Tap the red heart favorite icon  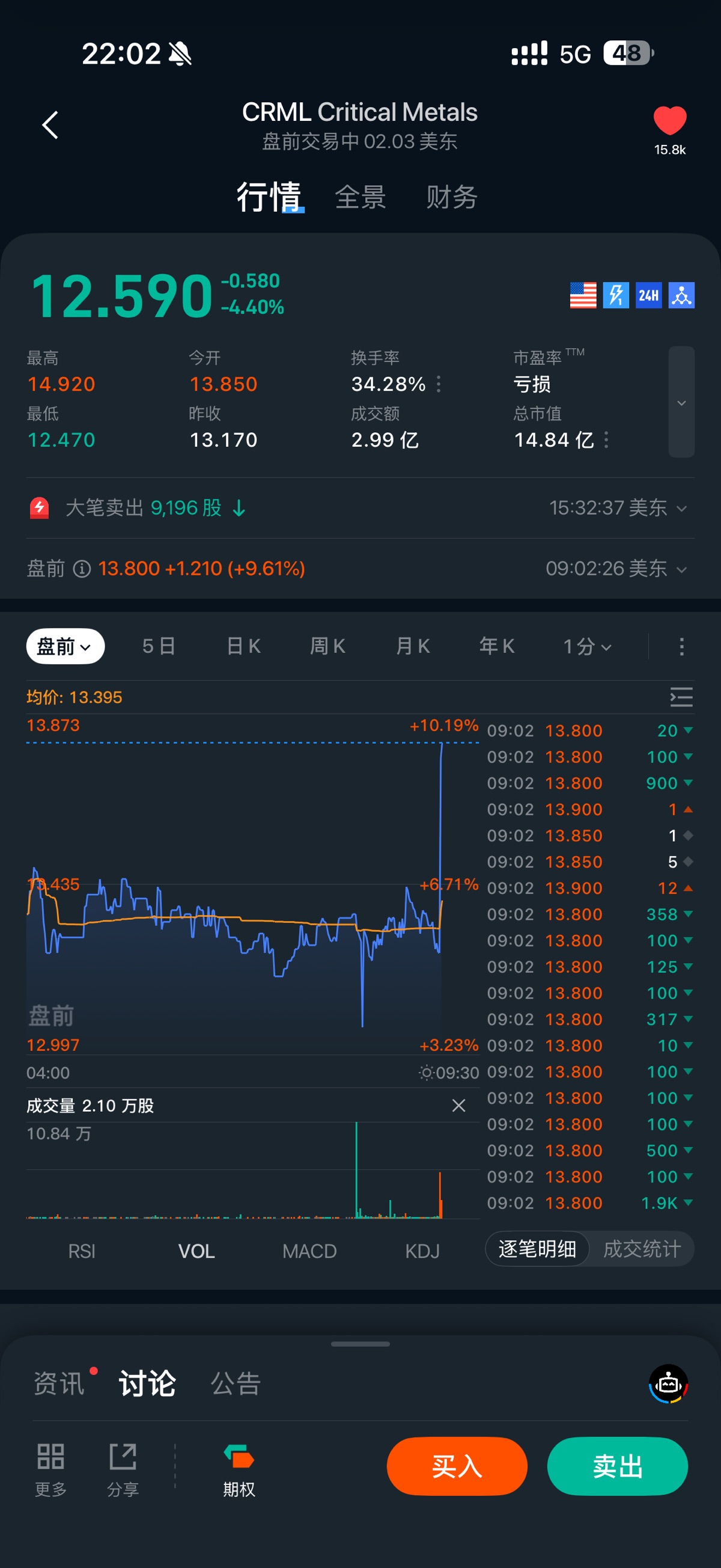coord(669,120)
